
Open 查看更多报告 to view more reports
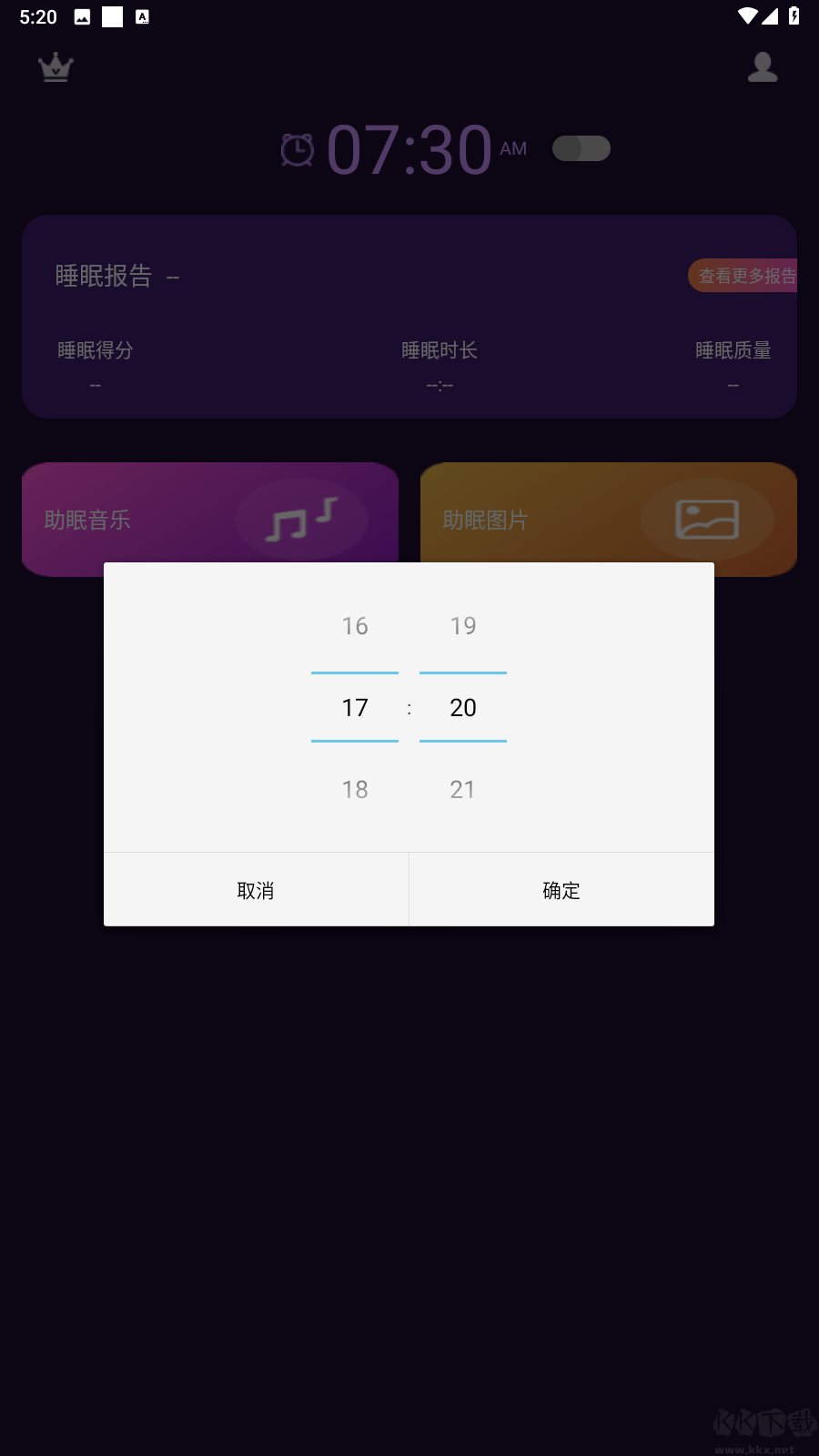coord(748,276)
